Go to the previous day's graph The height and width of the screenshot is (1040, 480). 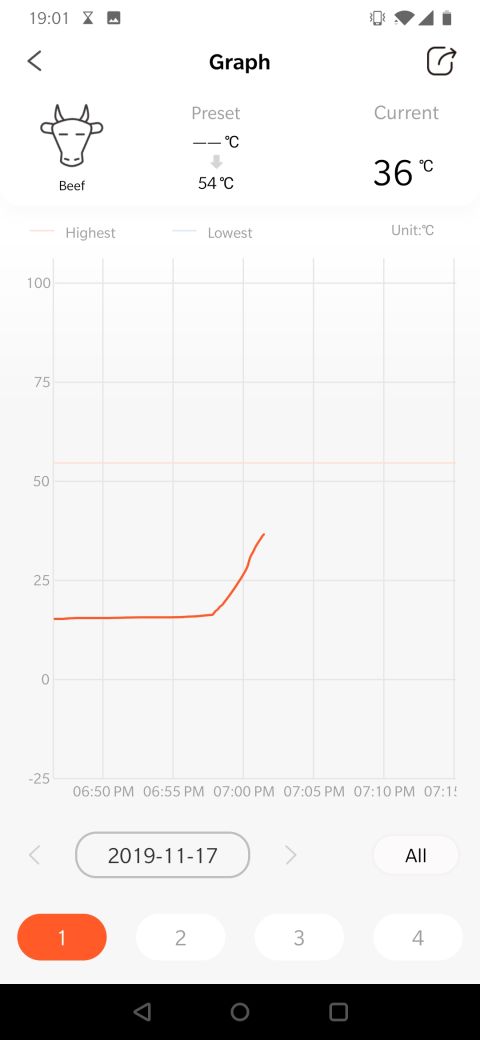[x=35, y=855]
